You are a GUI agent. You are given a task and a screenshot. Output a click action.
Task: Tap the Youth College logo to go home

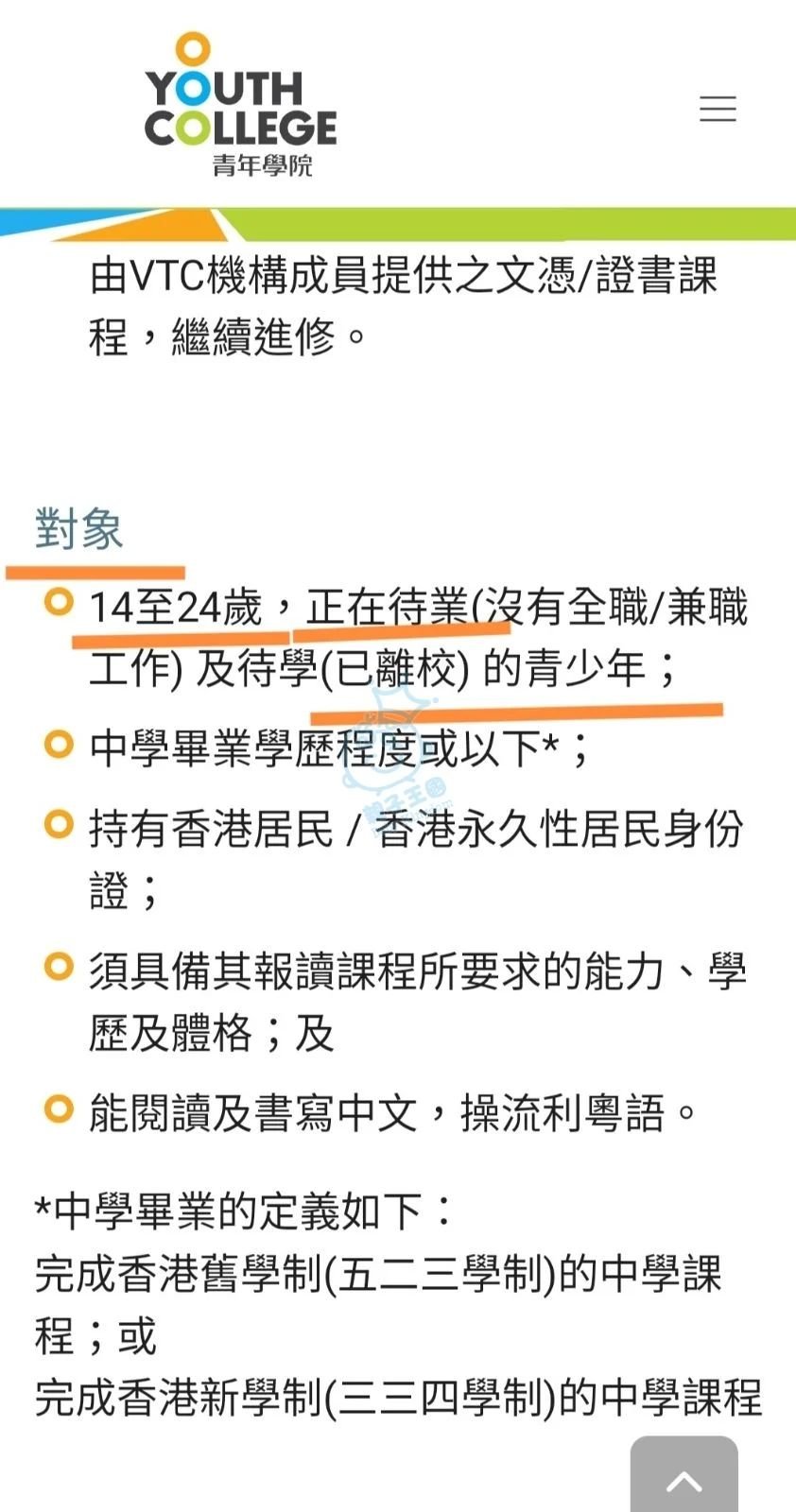[x=240, y=106]
